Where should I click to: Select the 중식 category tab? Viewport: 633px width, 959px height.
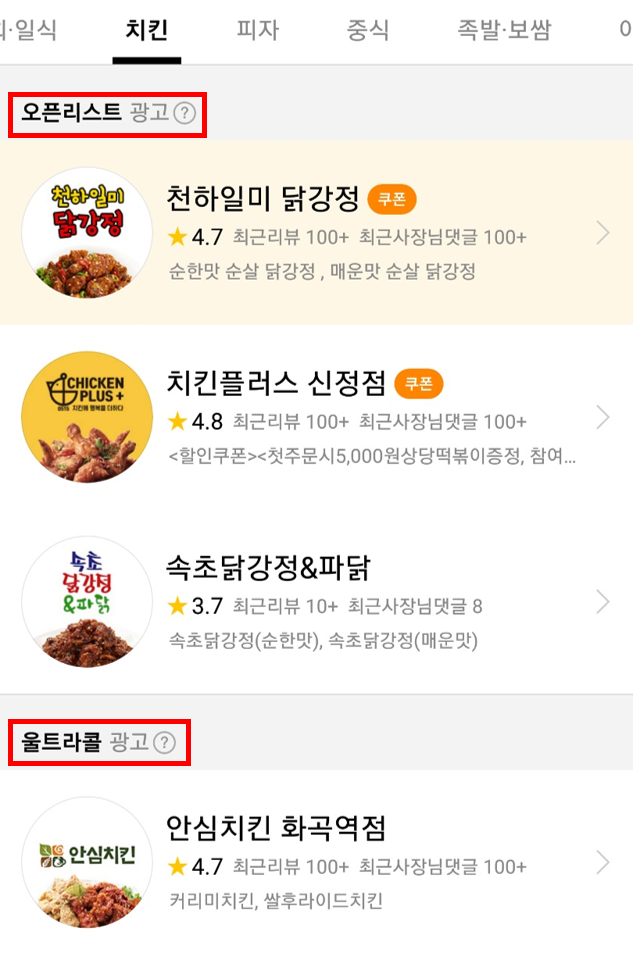(367, 29)
